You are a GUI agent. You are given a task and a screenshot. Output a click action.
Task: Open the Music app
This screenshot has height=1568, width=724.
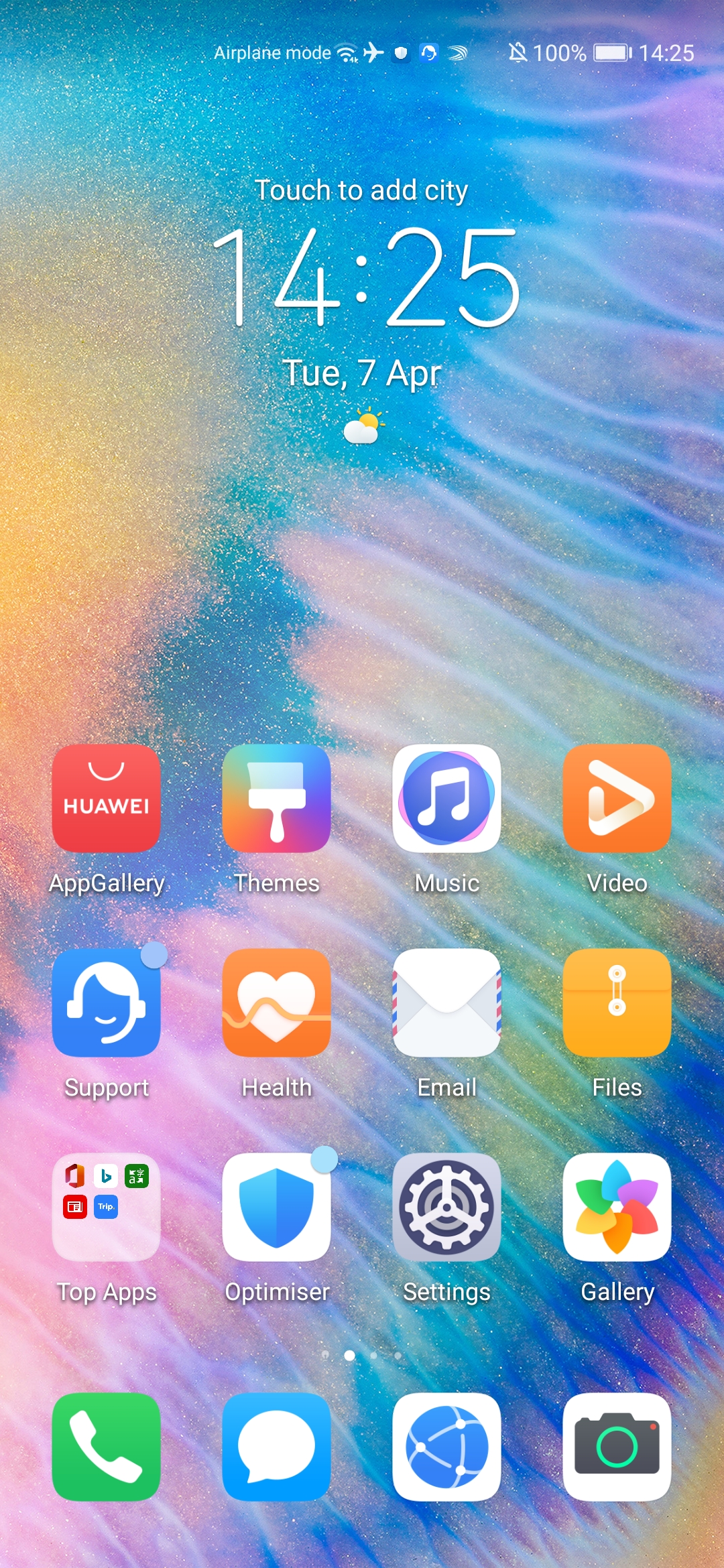pyautogui.click(x=446, y=797)
